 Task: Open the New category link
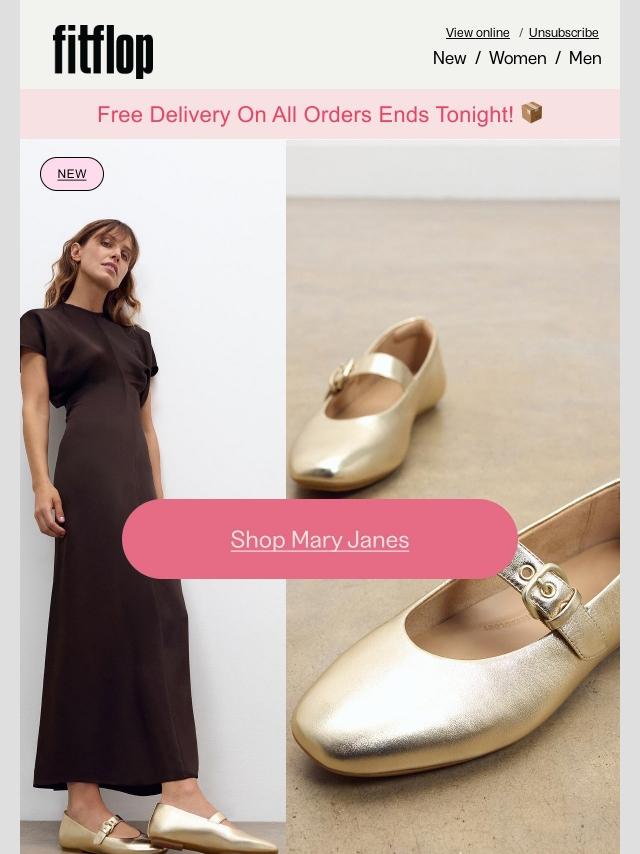(449, 58)
